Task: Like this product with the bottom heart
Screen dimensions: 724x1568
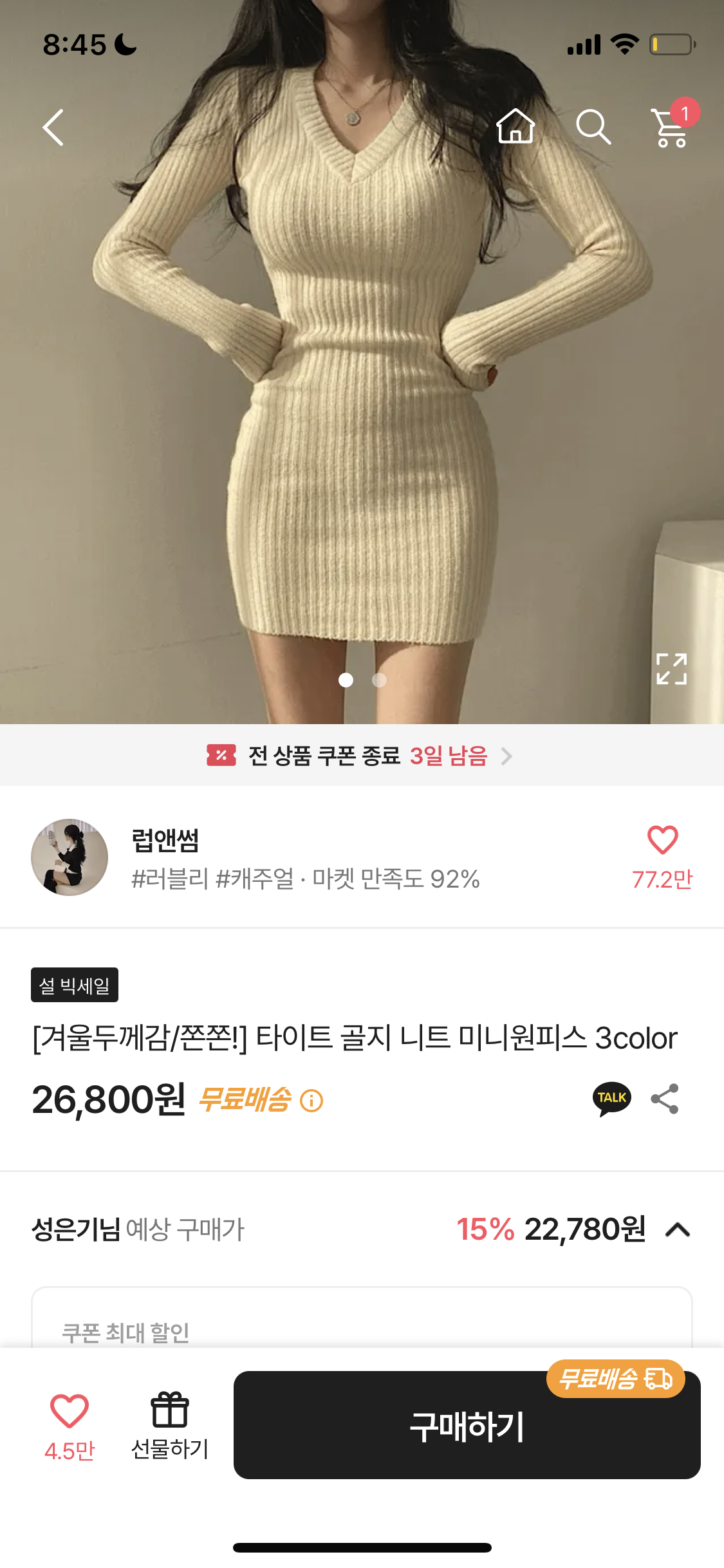Action: [x=70, y=1411]
